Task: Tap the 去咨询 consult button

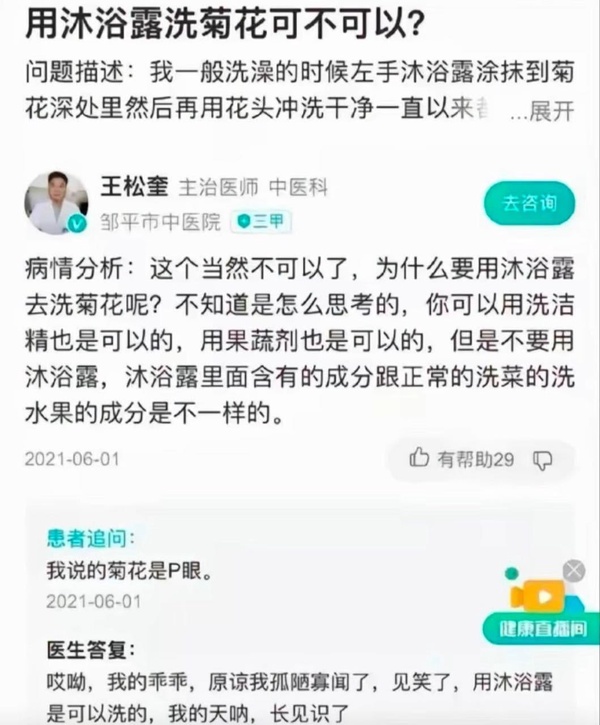Action: 529,203
